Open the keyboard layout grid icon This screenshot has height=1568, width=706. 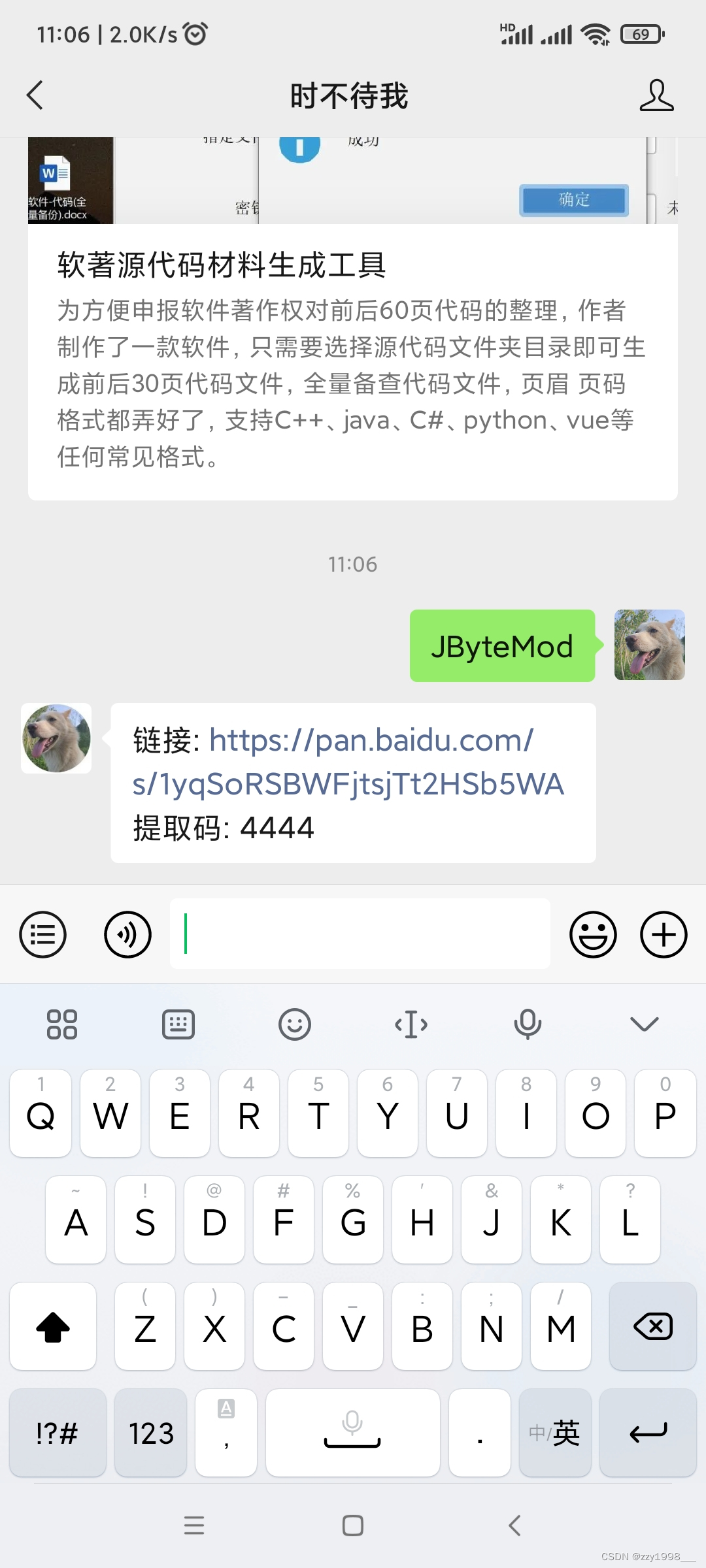pos(63,1023)
